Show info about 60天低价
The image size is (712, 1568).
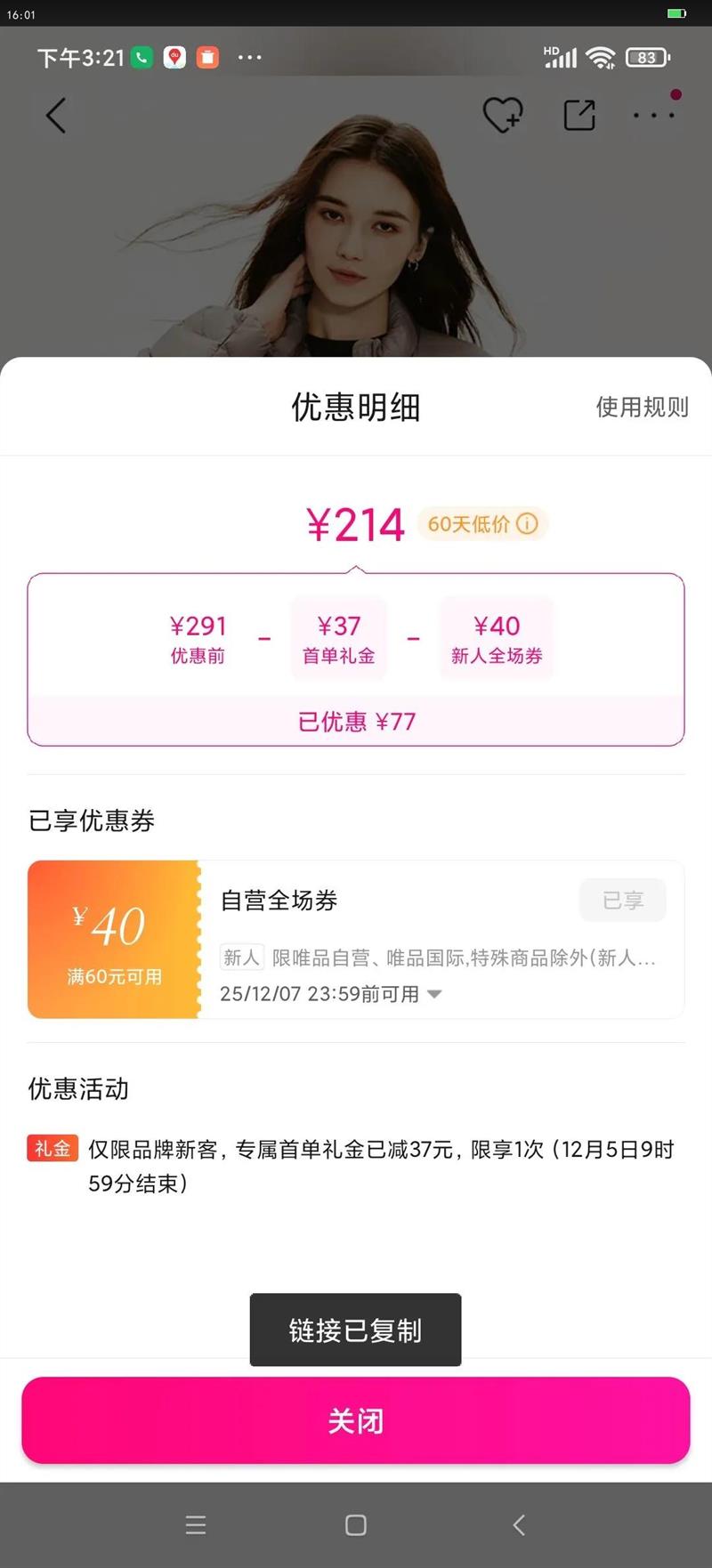coord(528,523)
